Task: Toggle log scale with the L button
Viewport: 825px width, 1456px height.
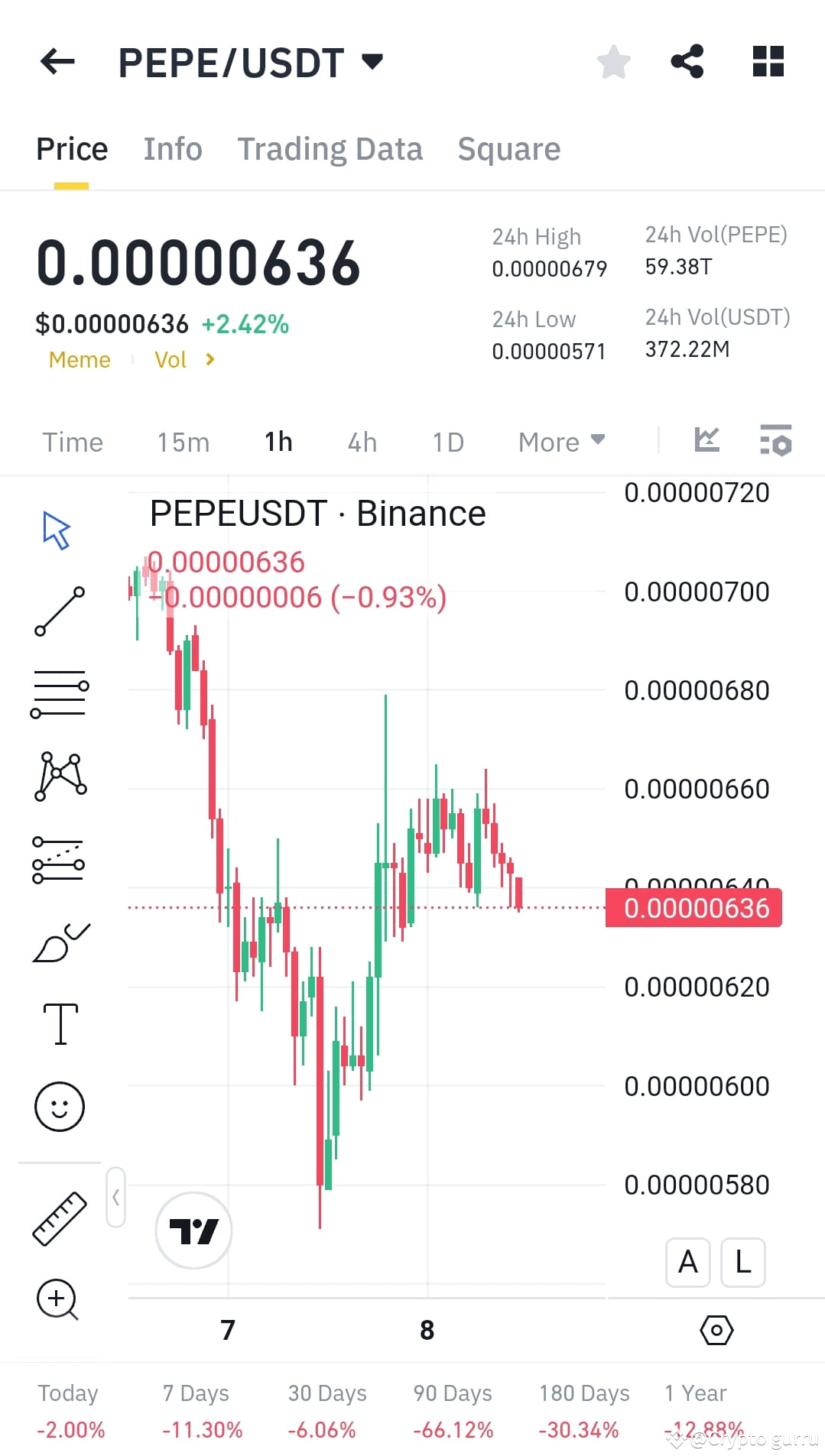Action: point(742,1263)
